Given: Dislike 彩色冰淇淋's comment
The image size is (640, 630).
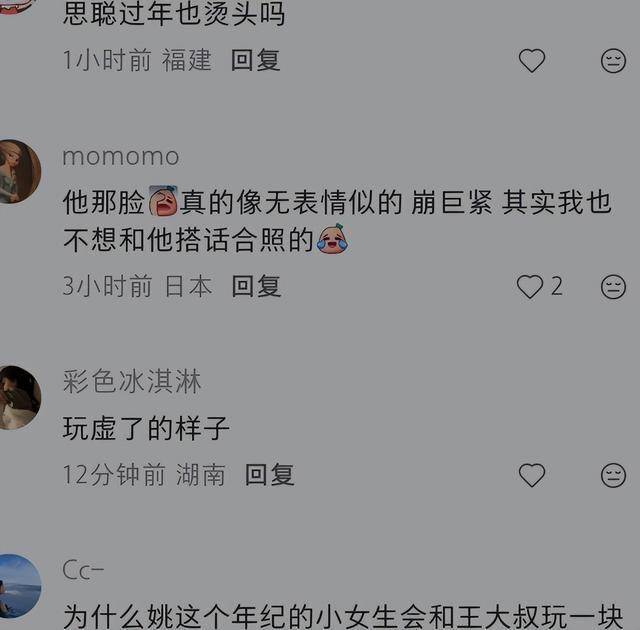Looking at the screenshot, I should (613, 474).
